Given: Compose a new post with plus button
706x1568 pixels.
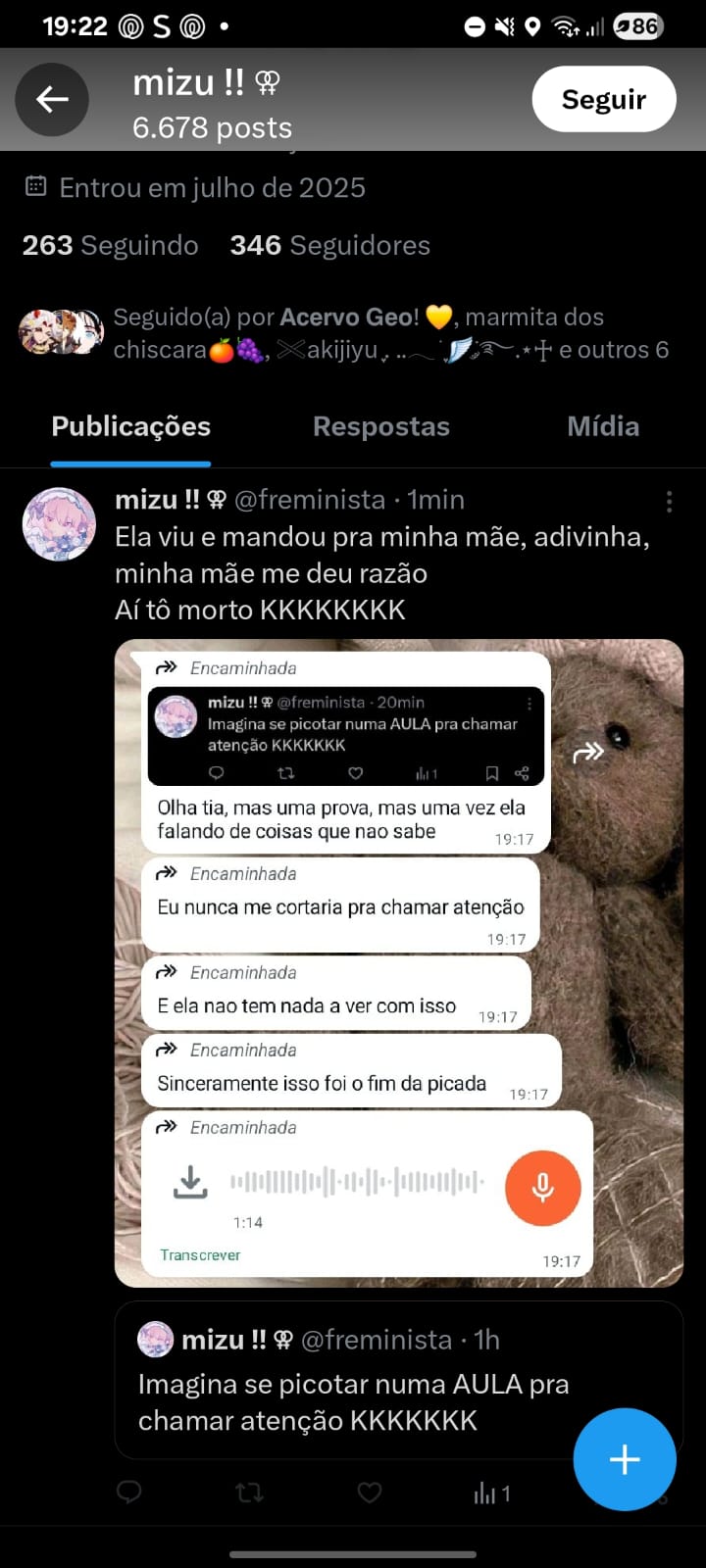Looking at the screenshot, I should click(x=624, y=1459).
